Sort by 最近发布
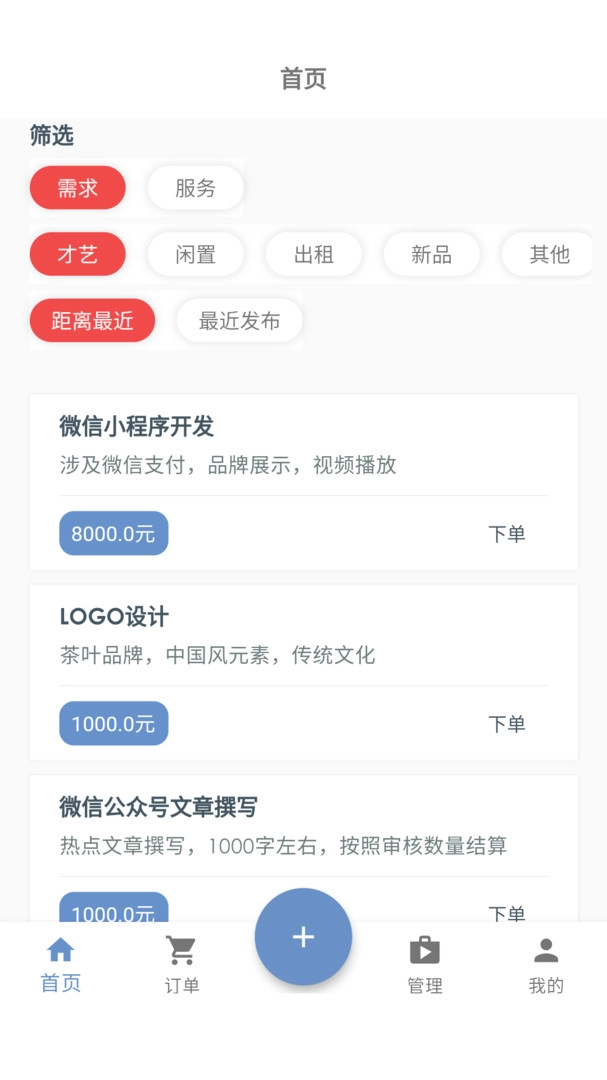607x1080 pixels. (x=239, y=321)
